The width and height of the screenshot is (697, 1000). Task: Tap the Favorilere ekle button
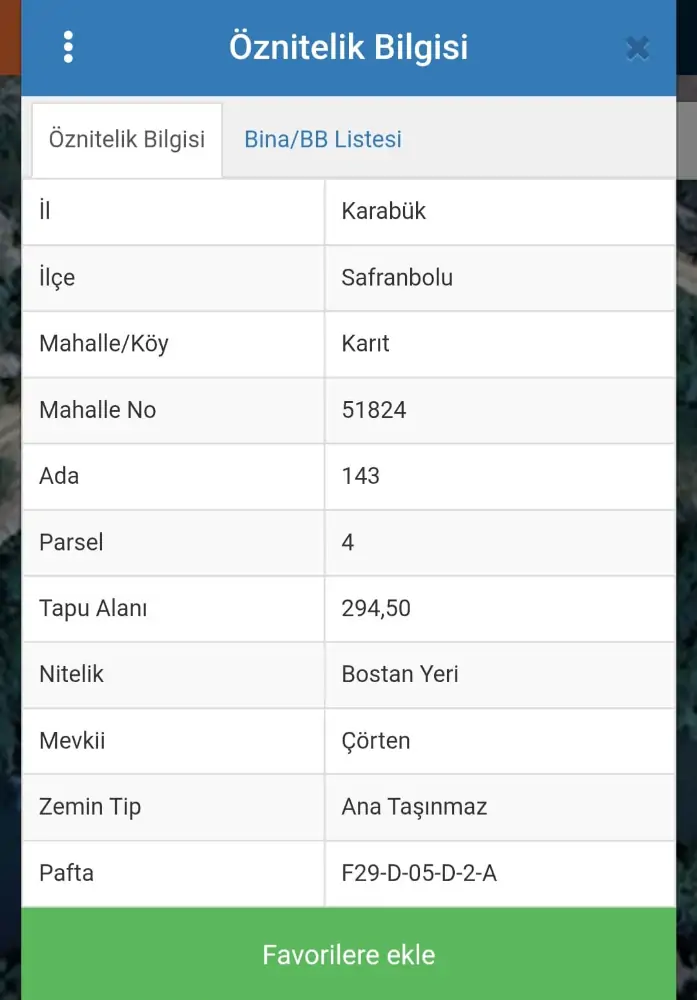point(348,954)
